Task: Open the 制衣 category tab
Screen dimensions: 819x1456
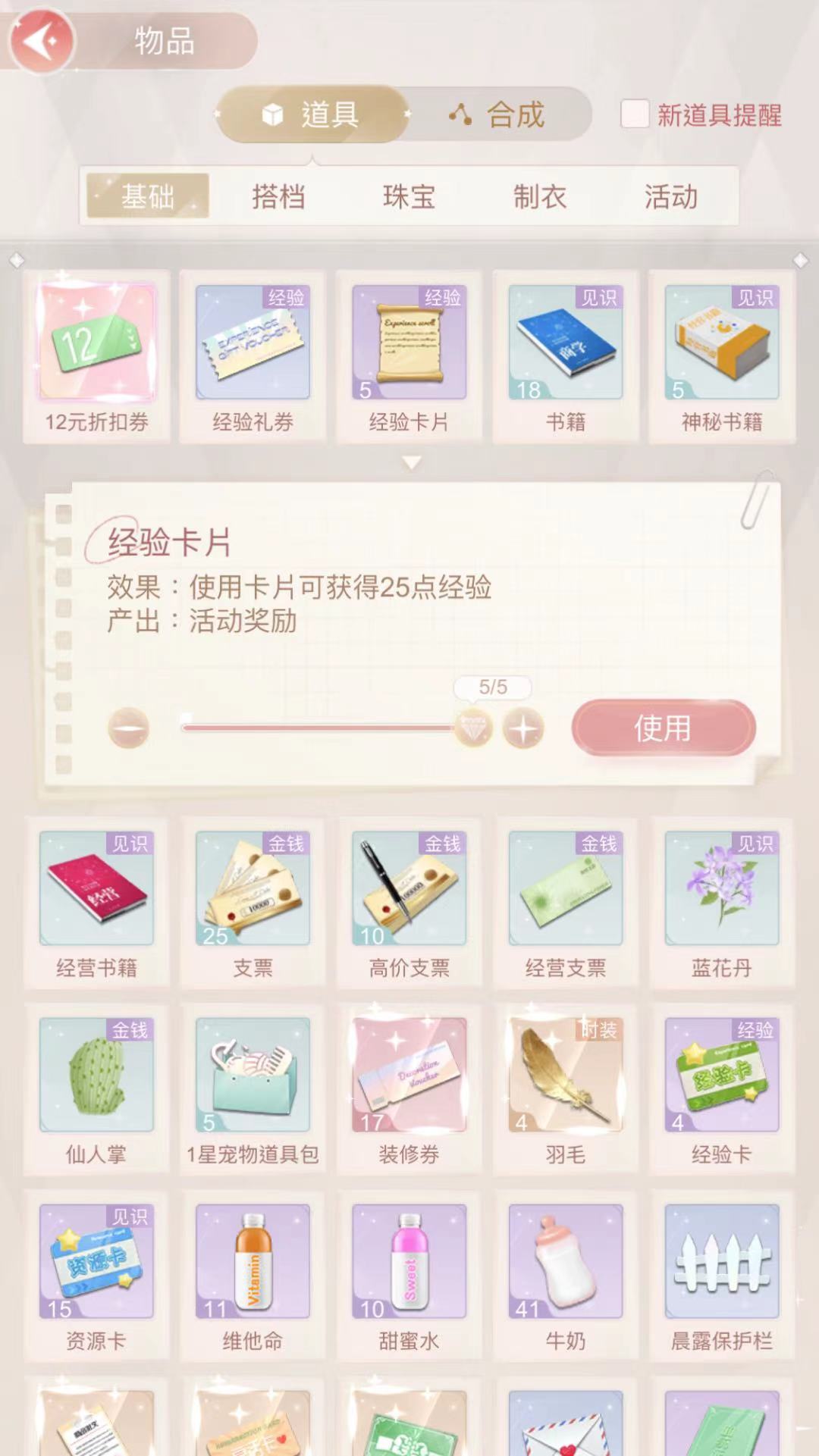Action: [540, 197]
